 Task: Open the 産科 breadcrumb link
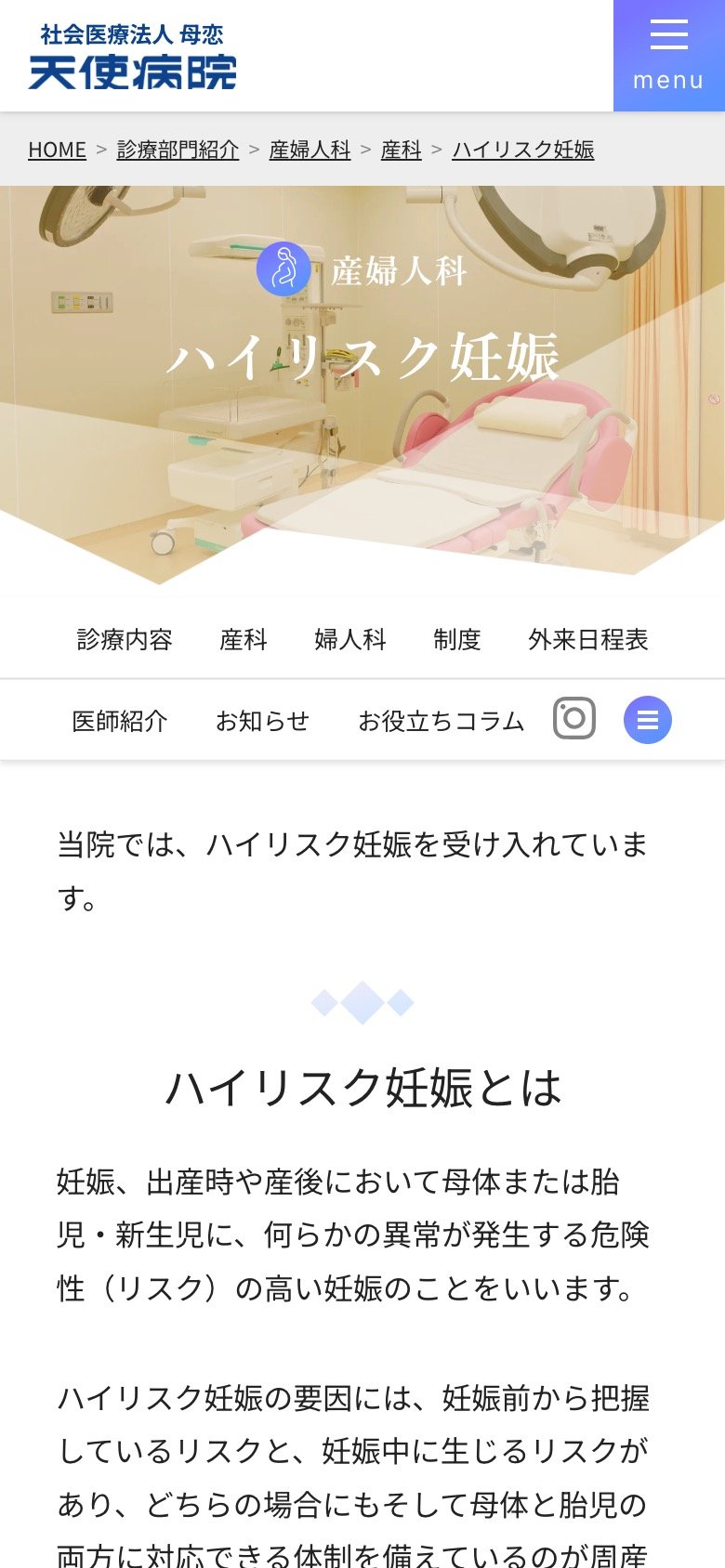coord(401,150)
